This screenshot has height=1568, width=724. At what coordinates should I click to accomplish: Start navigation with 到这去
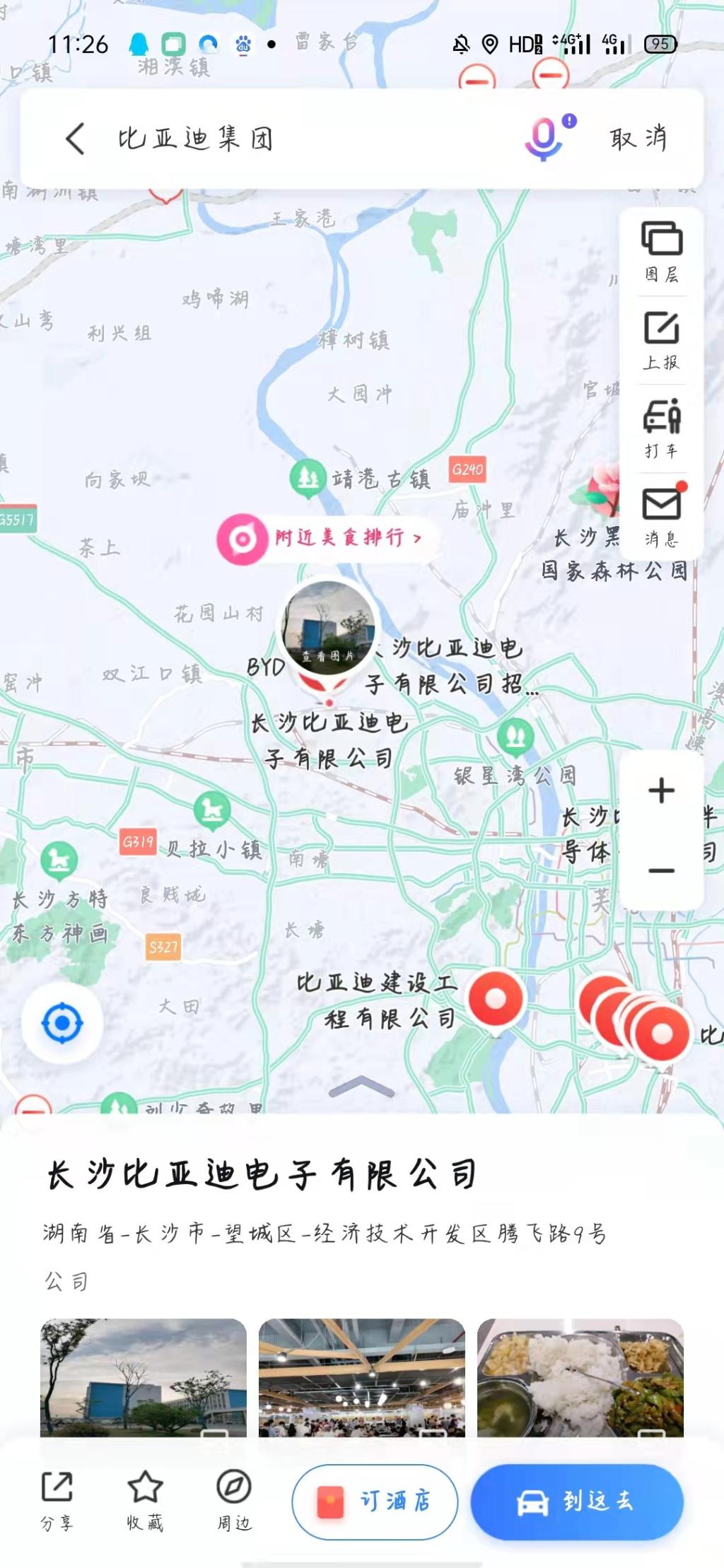pyautogui.click(x=577, y=1502)
